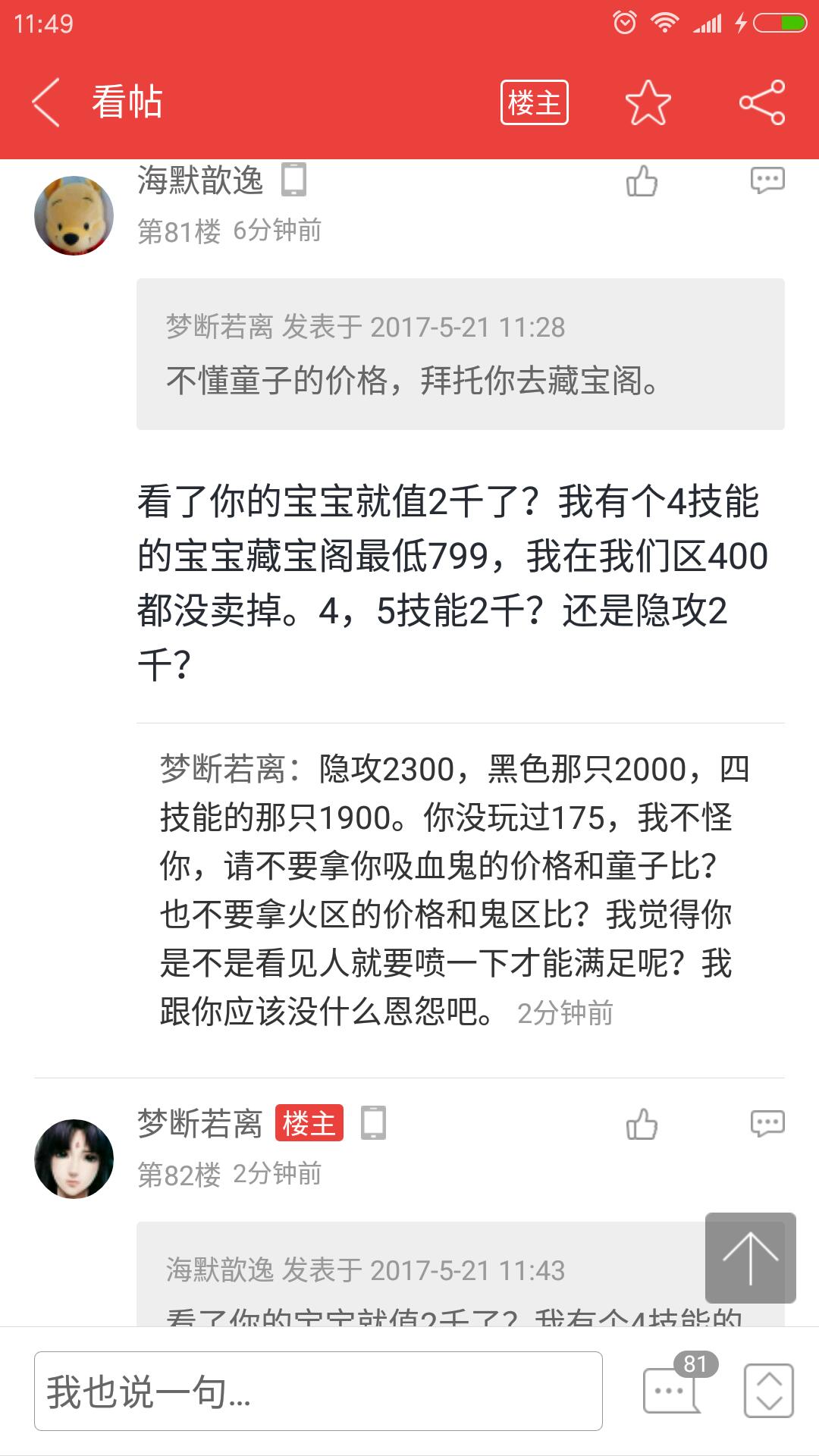
Task: Open the username 梦断若离 on floor 82
Action: pyautogui.click(x=200, y=1123)
